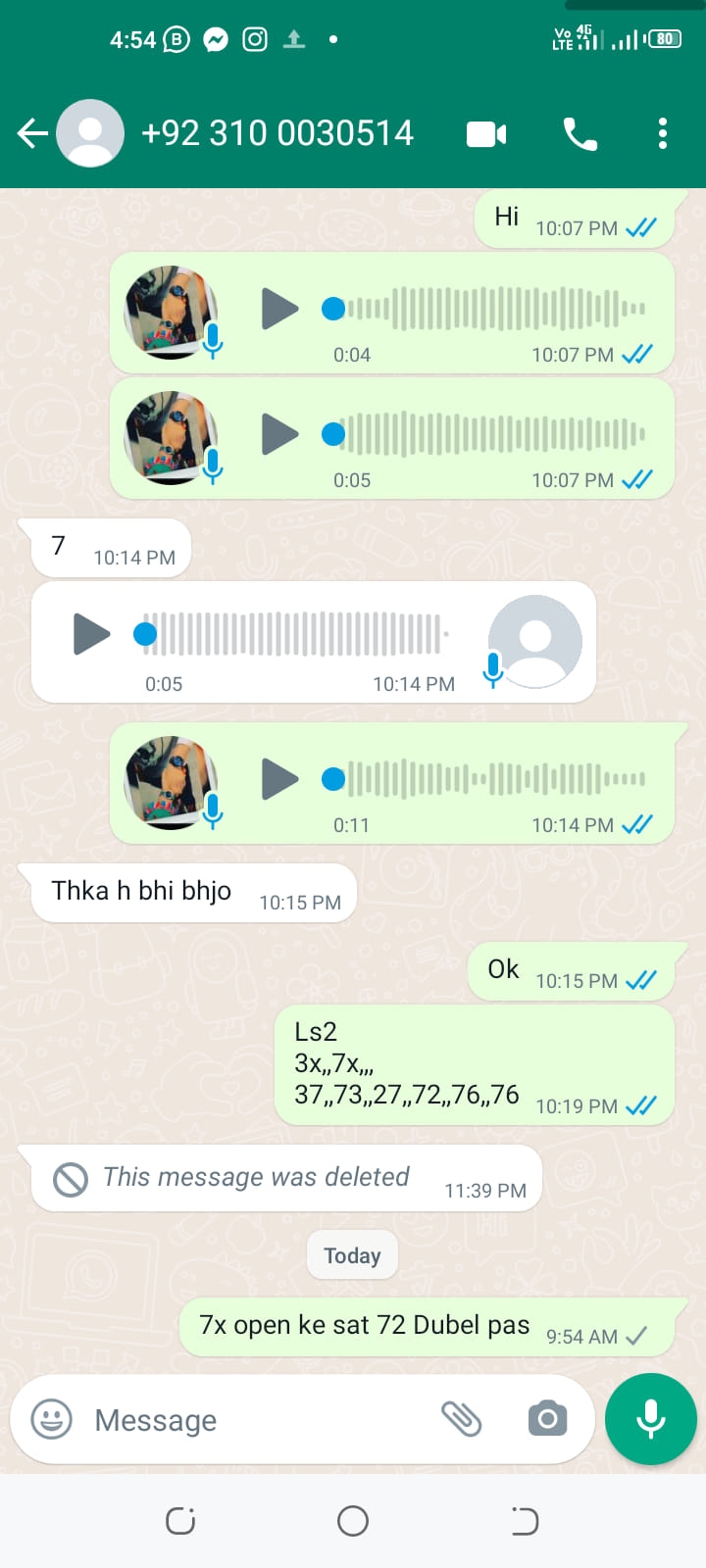Open the emoji picker
Viewport: 706px width, 1568px height.
52,1419
